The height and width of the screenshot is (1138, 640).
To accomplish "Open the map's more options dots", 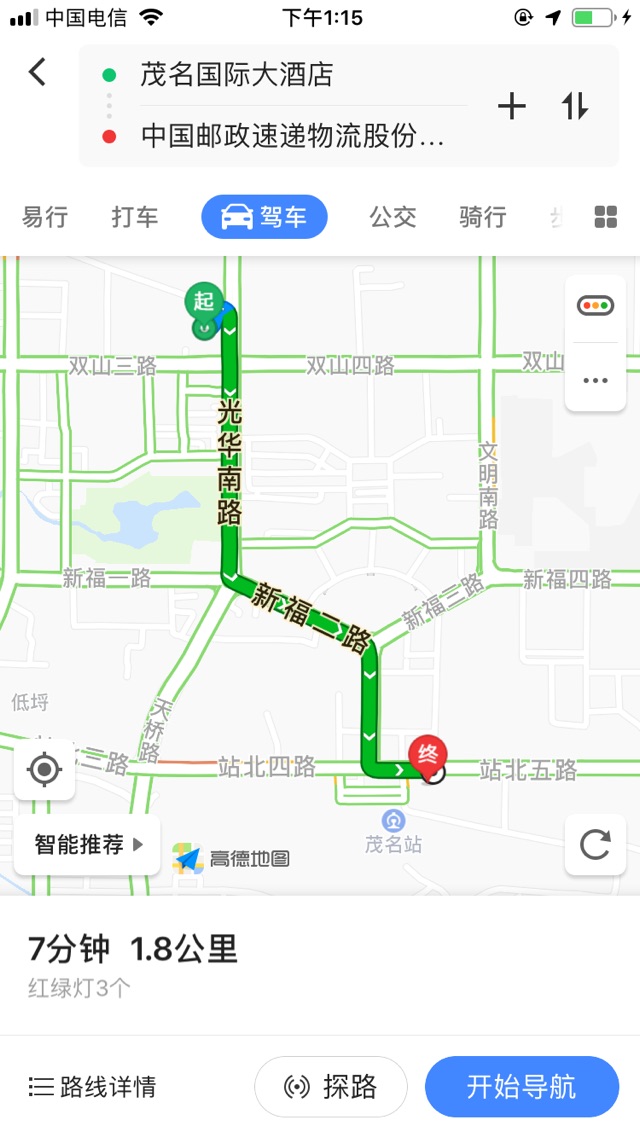I will [x=595, y=379].
